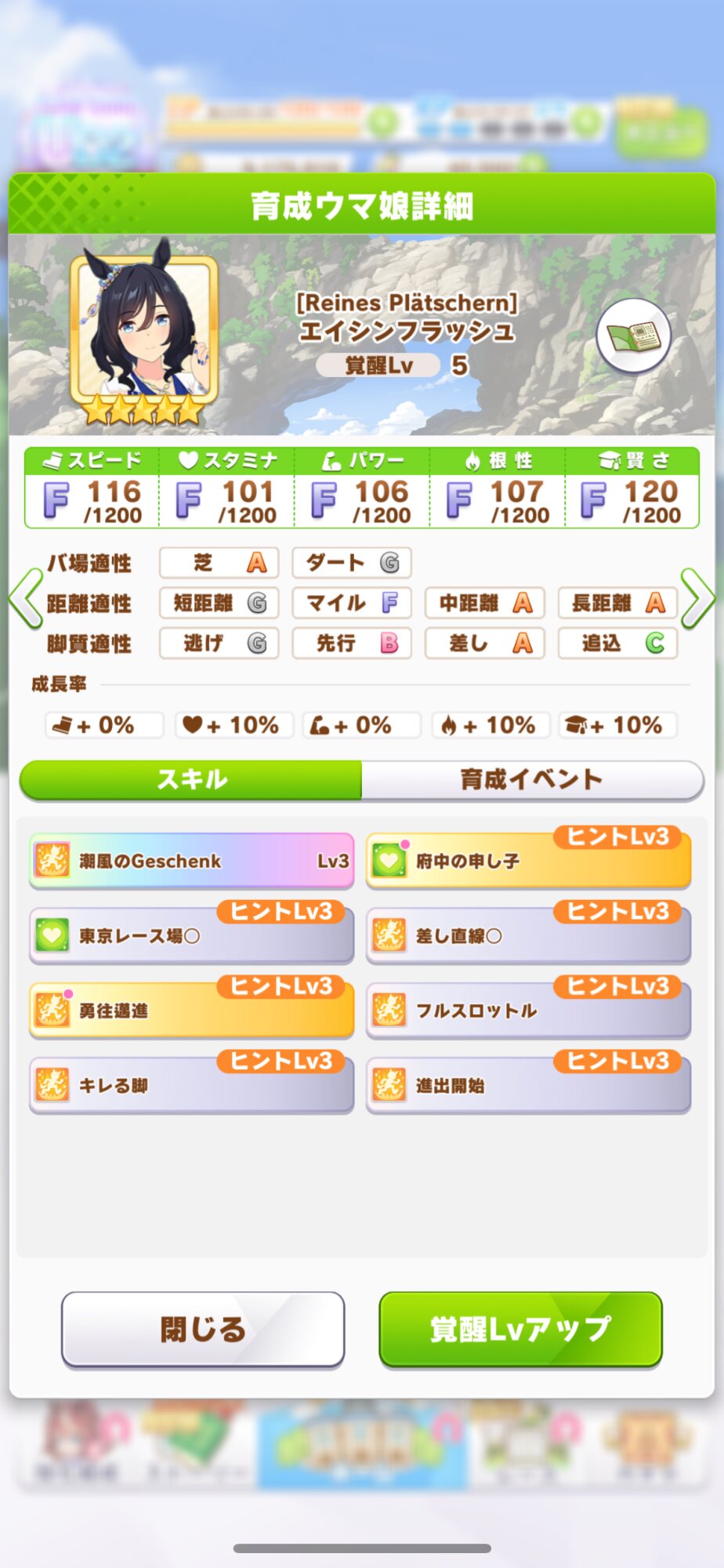
Task: Show details for 差し直線○ skill
Action: pos(528,936)
